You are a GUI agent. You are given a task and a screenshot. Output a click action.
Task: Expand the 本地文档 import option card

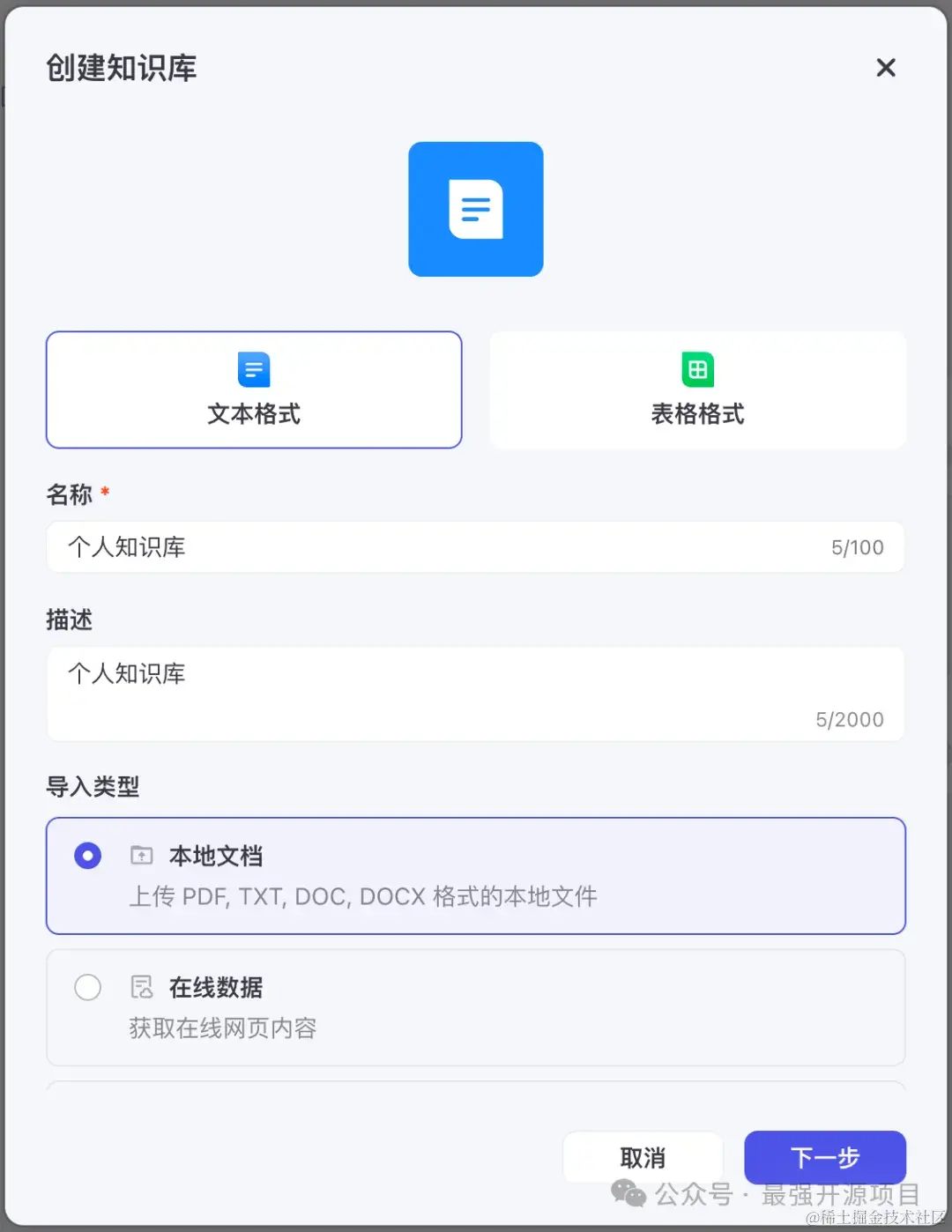click(476, 876)
